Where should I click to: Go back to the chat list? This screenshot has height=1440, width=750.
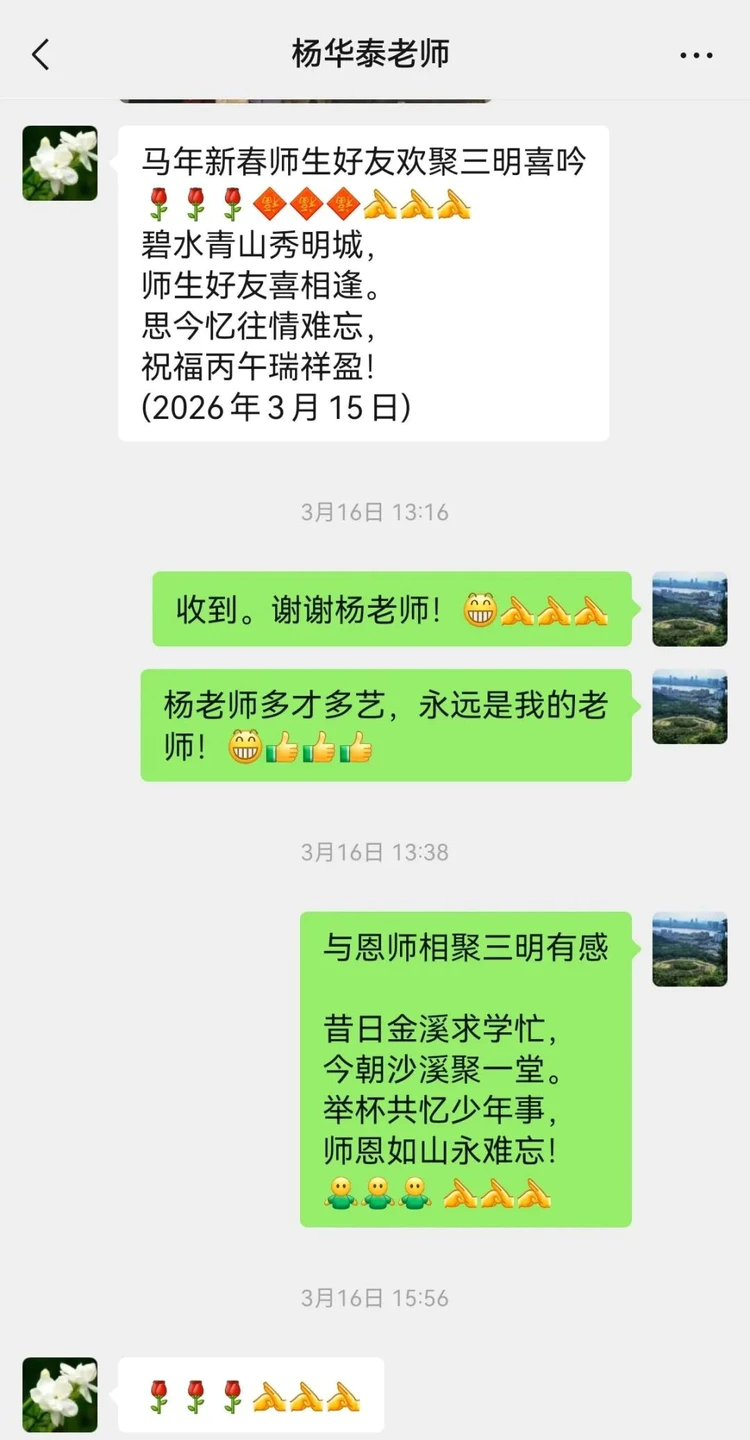(x=40, y=54)
